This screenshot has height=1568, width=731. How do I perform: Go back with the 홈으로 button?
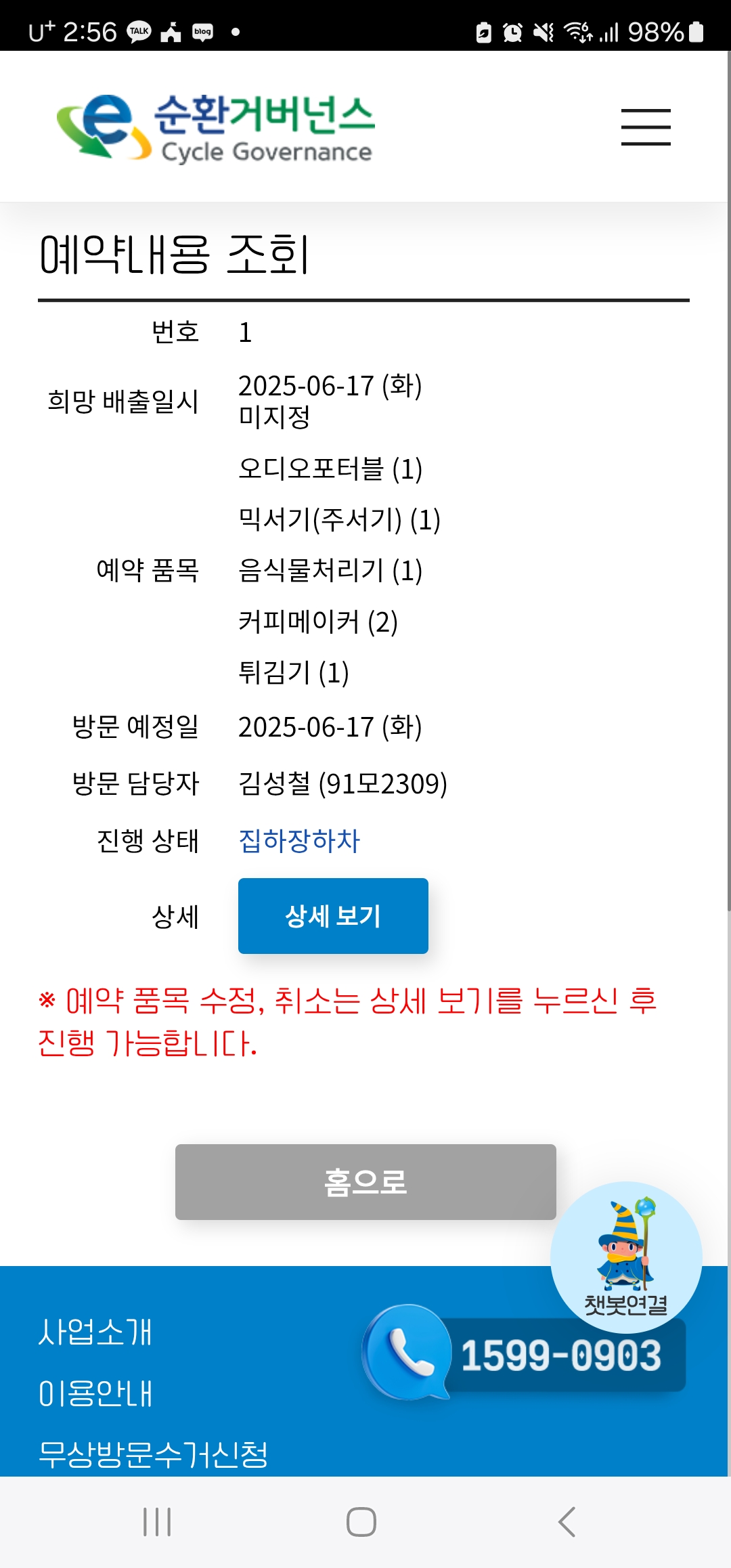pos(365,1182)
